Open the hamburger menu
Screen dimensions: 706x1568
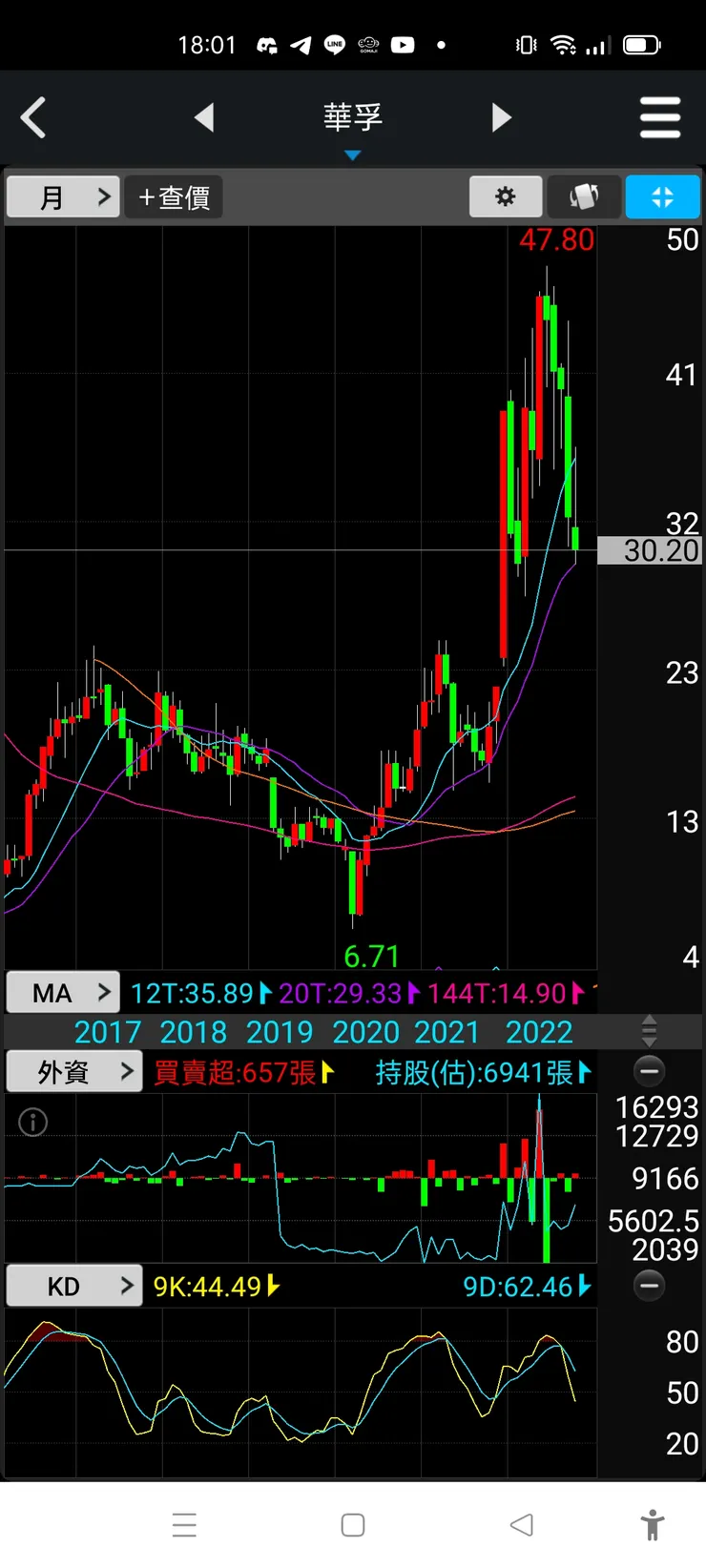pyautogui.click(x=659, y=118)
